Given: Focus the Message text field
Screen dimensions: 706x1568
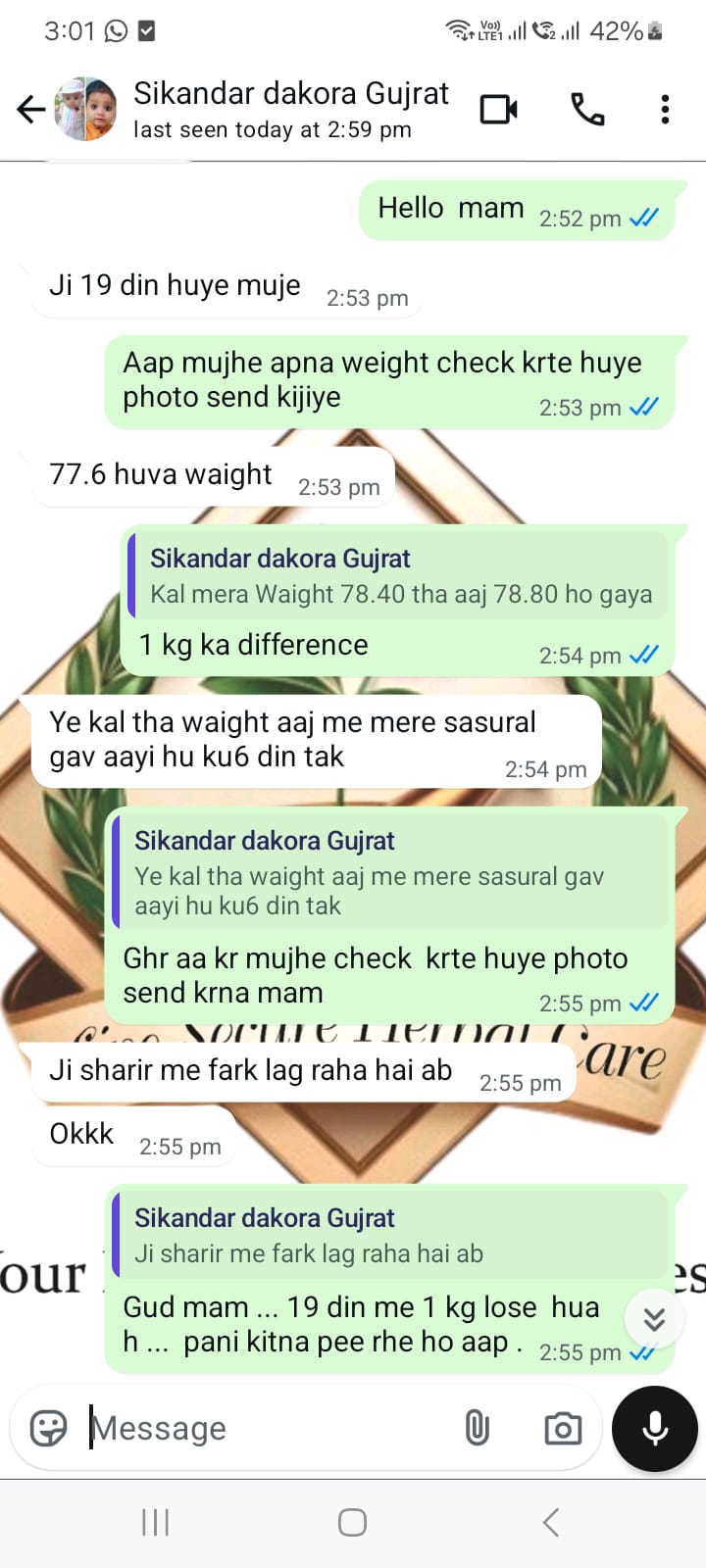Looking at the screenshot, I should [265, 1428].
